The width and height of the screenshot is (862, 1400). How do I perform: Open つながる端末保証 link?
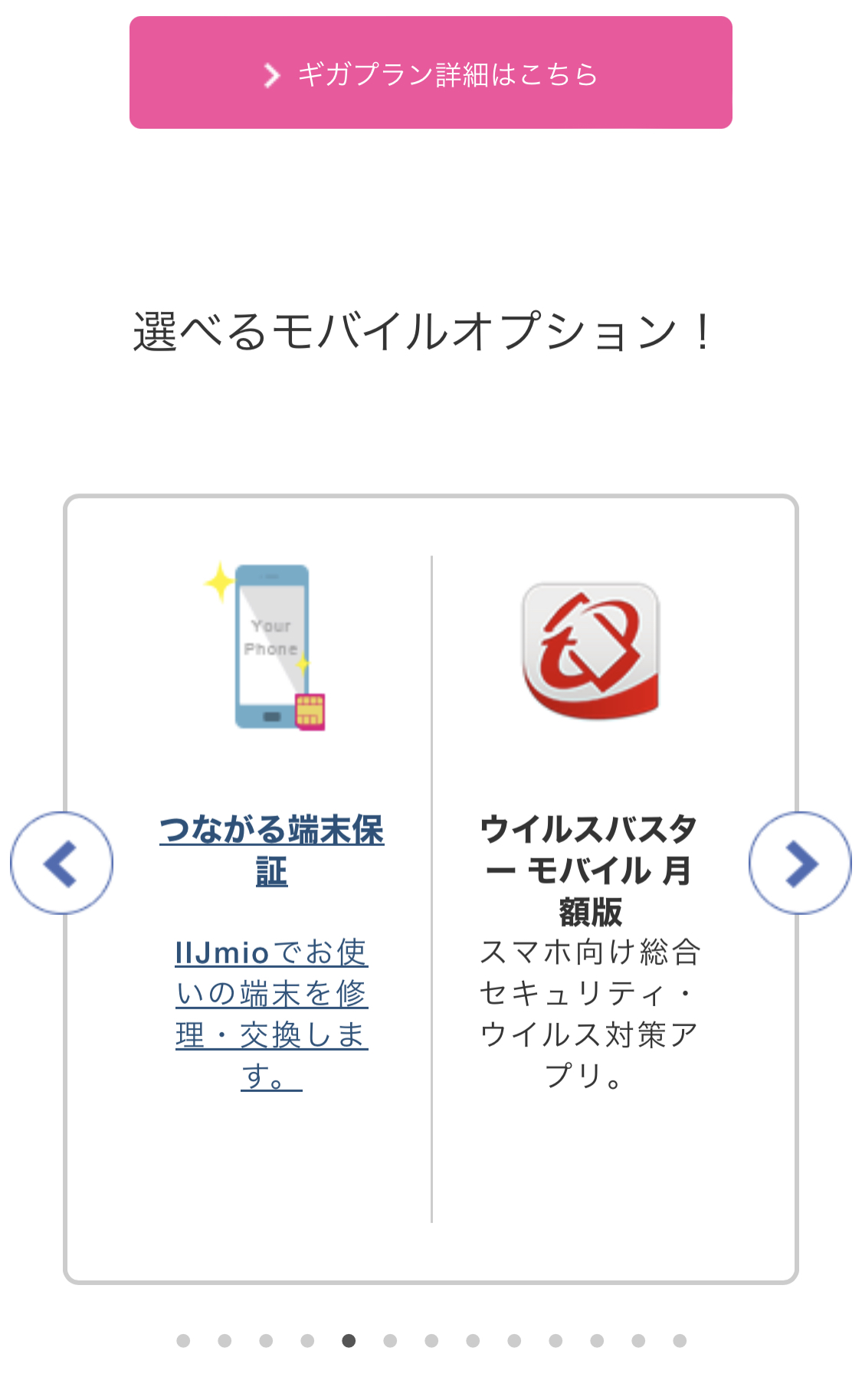tap(272, 851)
